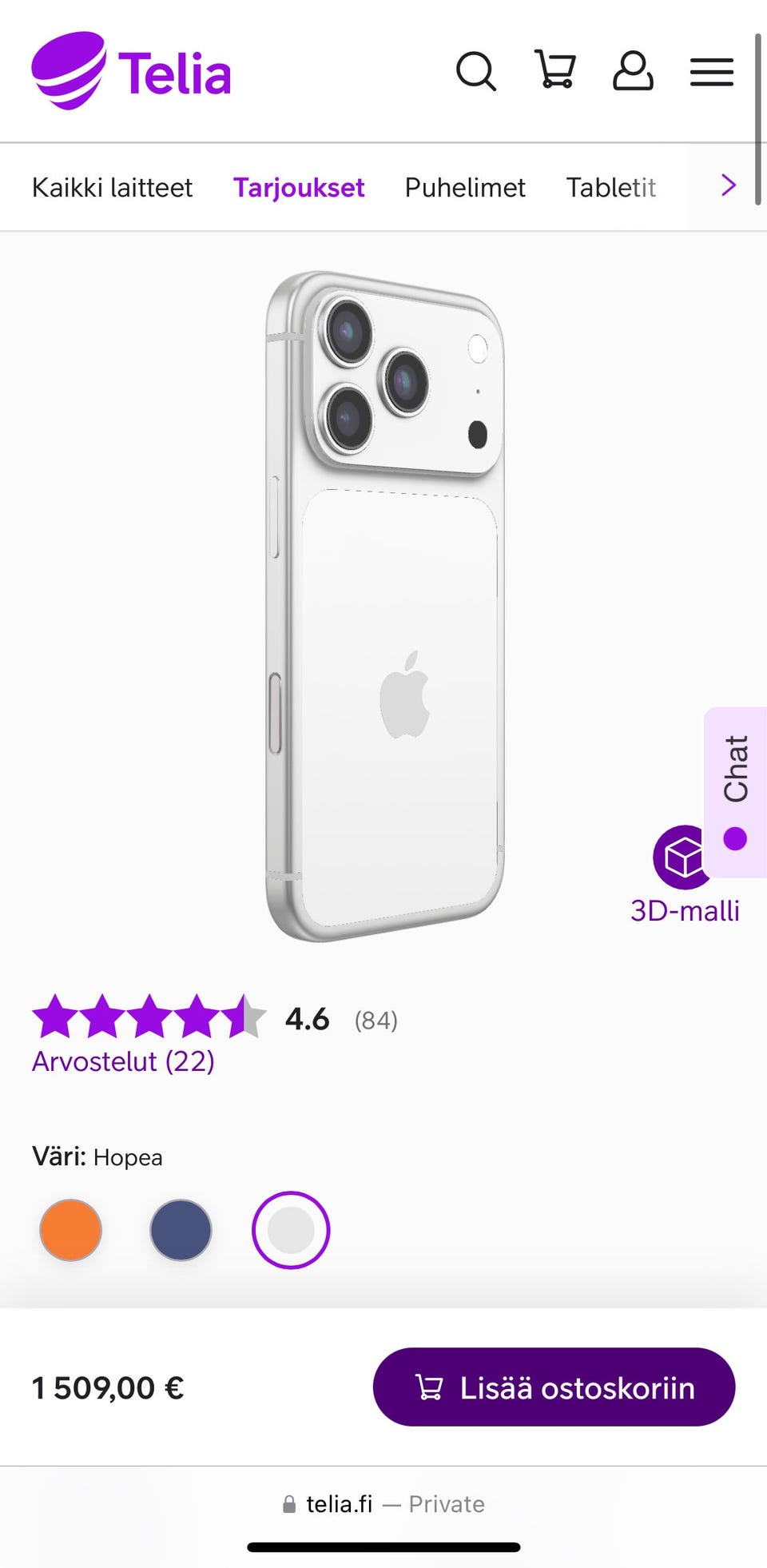
Task: Open Arvostelut (22) reviews link
Action: click(x=123, y=1061)
